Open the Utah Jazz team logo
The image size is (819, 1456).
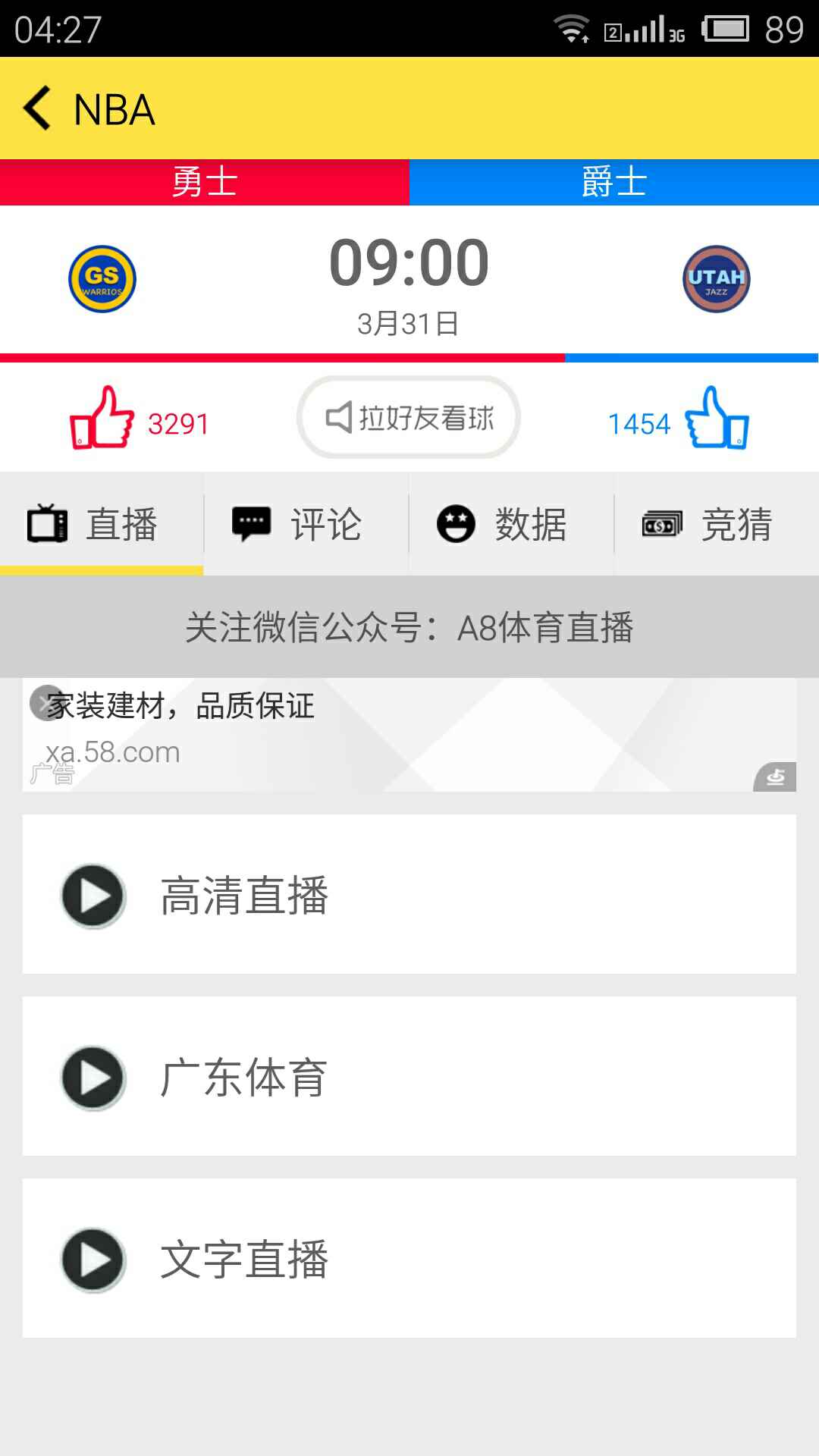[x=716, y=279]
